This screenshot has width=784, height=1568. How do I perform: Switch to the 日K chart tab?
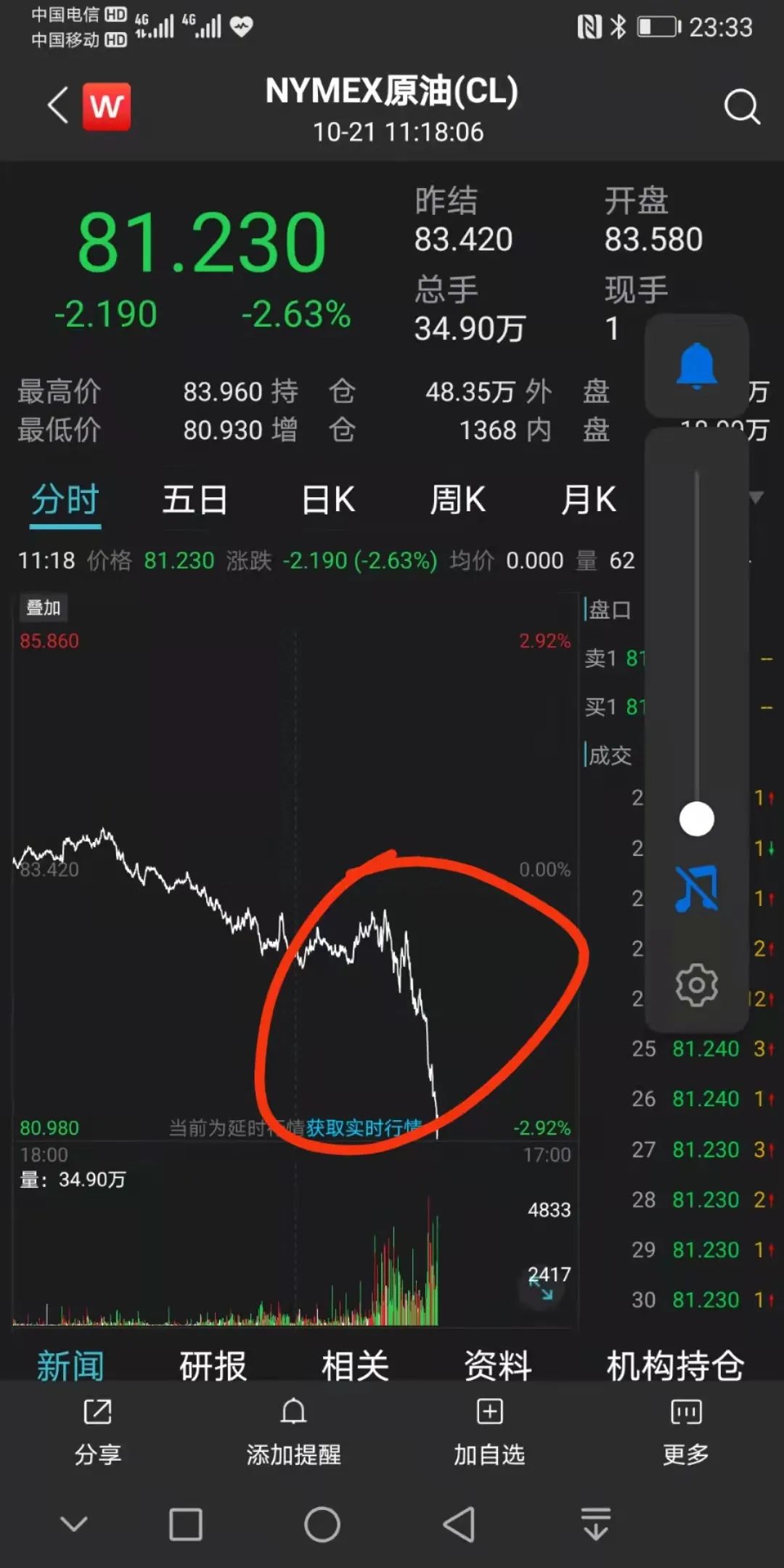[x=328, y=500]
